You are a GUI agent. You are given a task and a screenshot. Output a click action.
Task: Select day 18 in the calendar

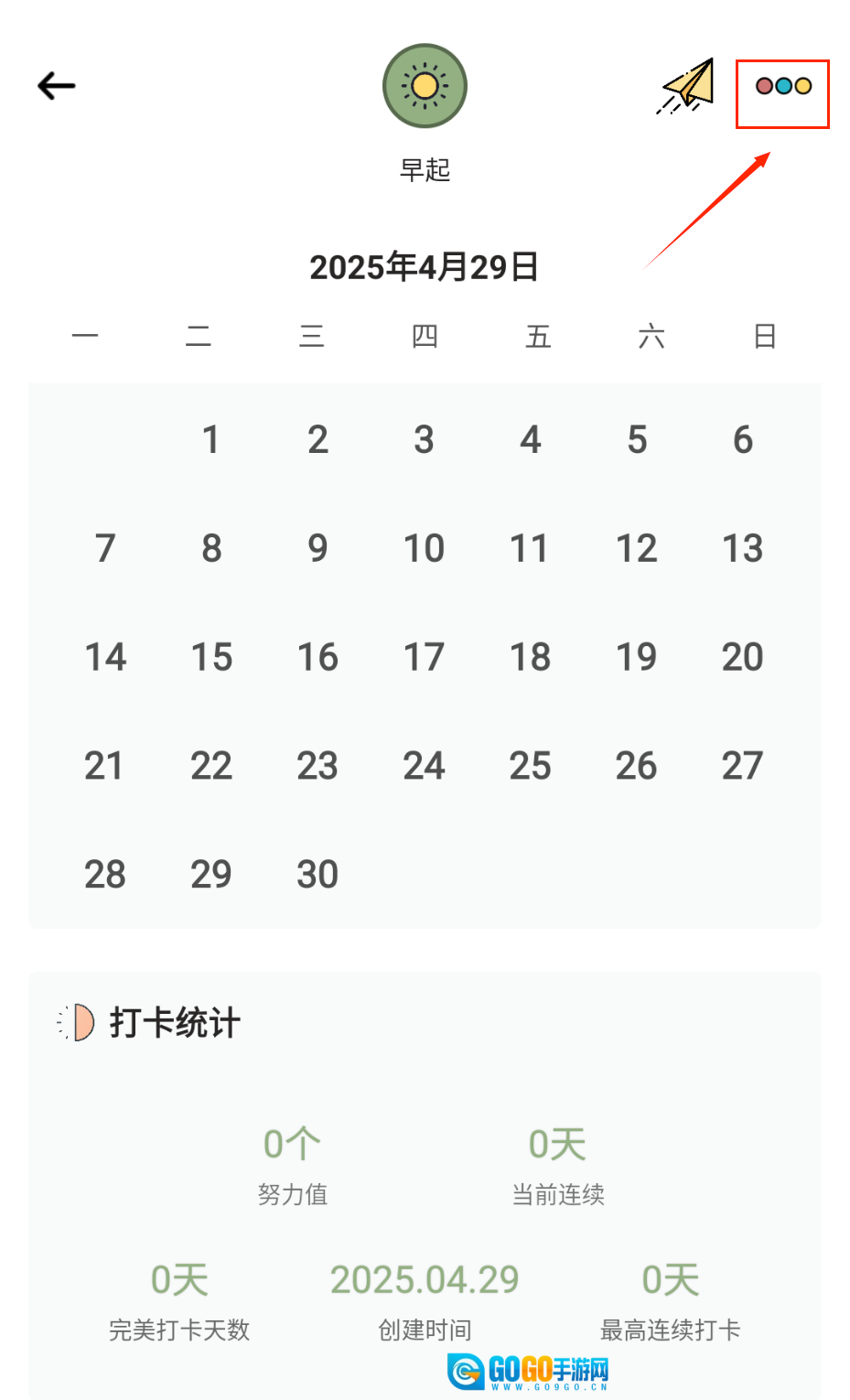(x=530, y=657)
